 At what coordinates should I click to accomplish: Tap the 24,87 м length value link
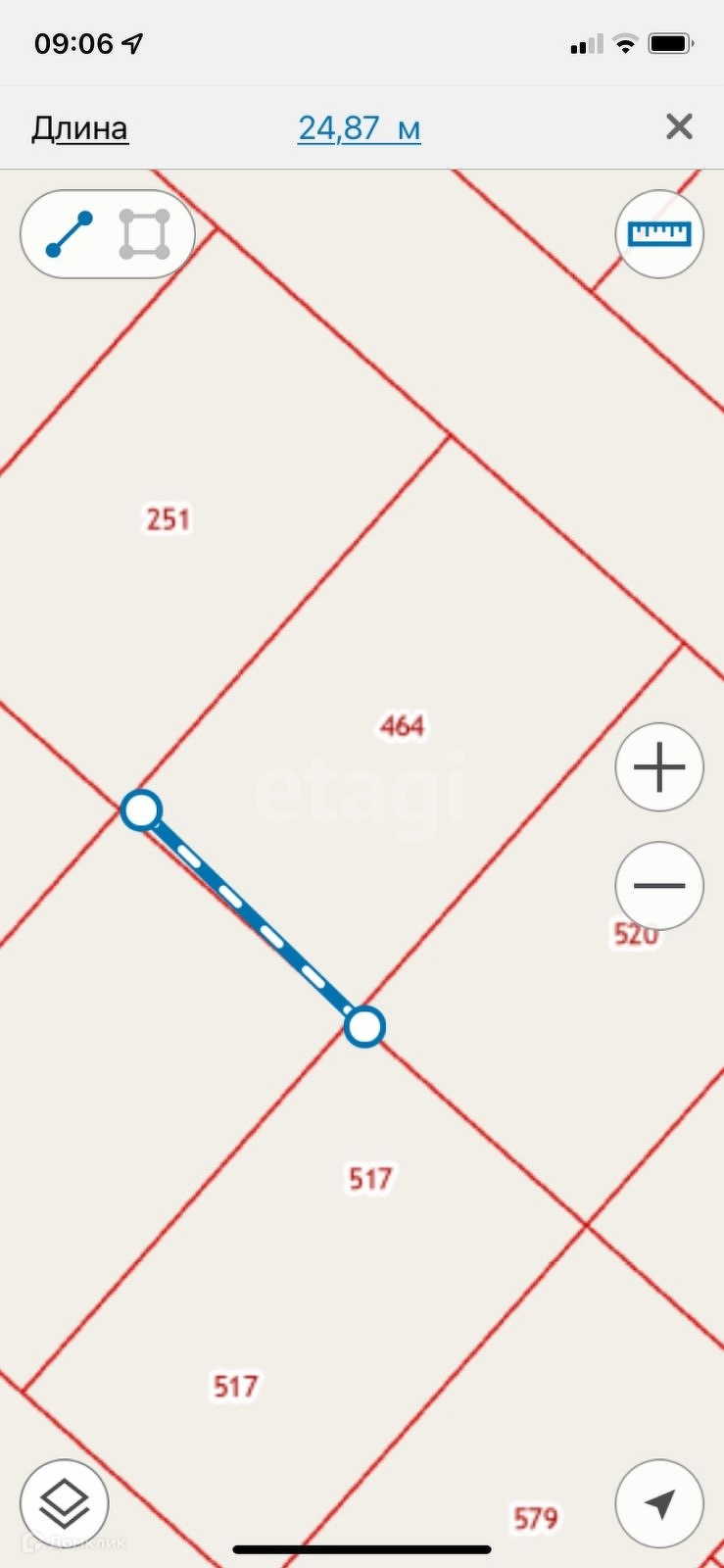360,128
